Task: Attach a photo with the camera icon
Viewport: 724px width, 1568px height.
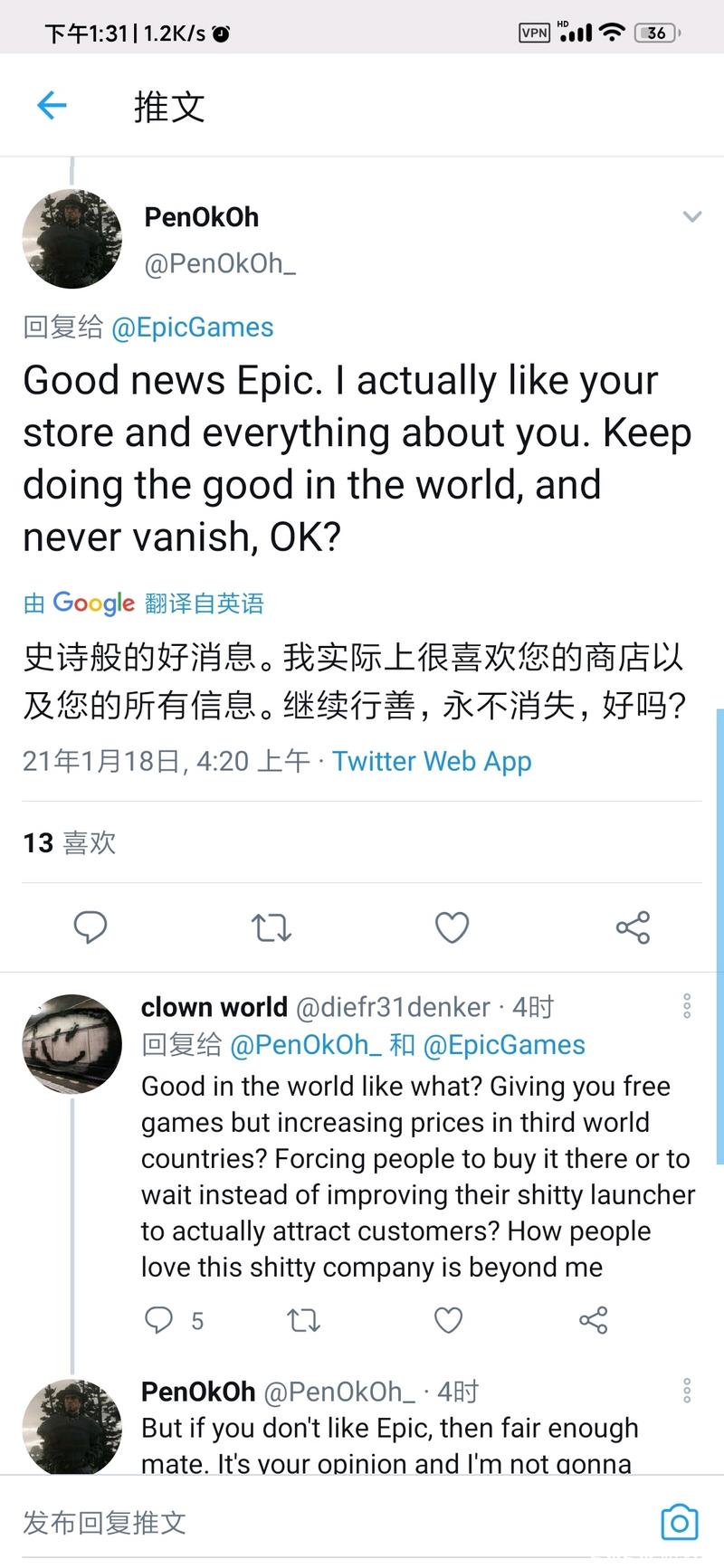Action: coord(679,1523)
